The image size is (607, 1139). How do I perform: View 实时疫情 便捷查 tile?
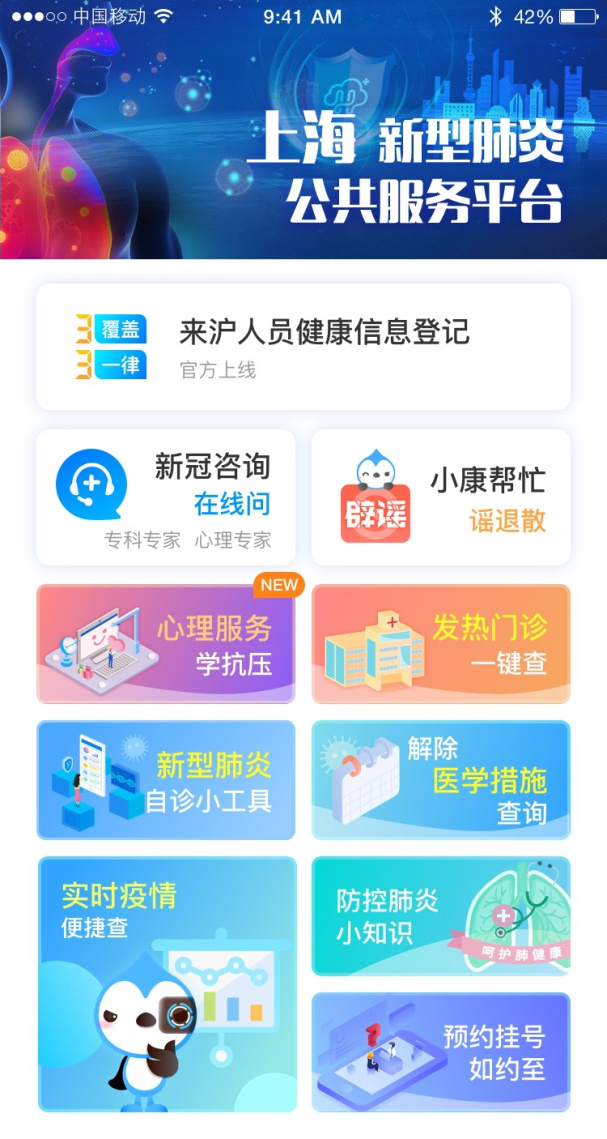click(167, 984)
